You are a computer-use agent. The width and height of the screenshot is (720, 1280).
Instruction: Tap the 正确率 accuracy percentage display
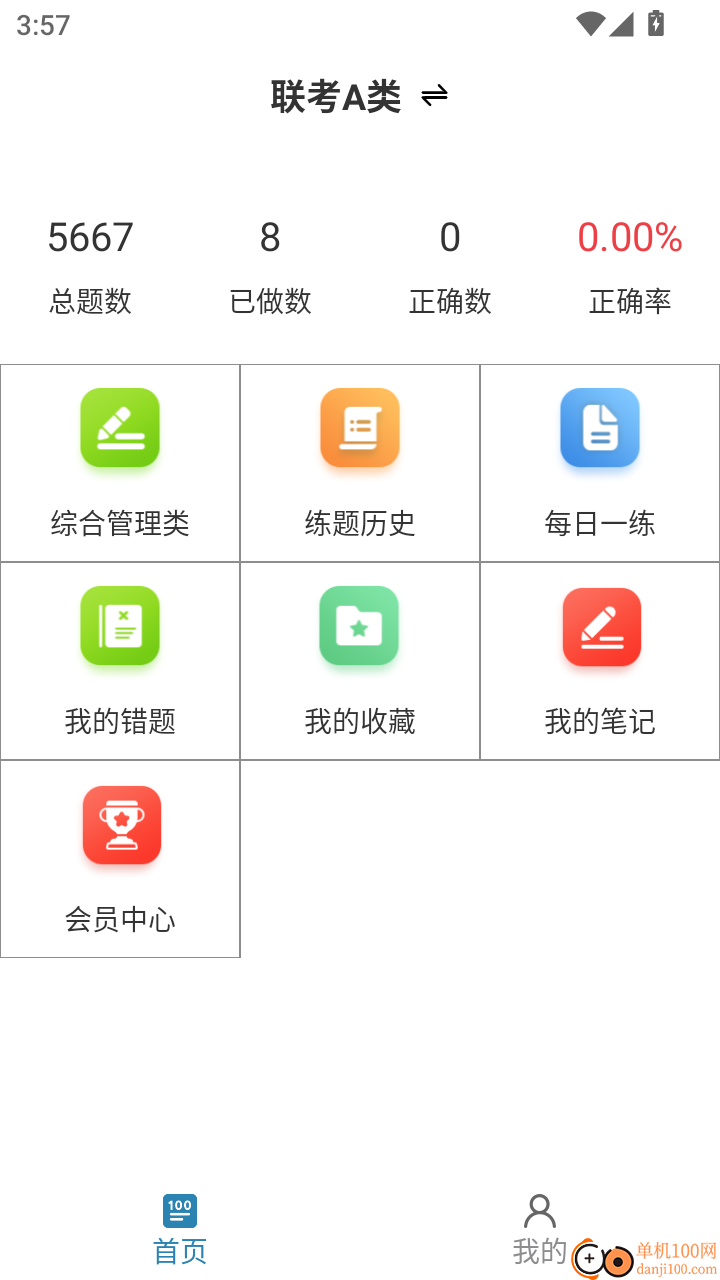630,237
